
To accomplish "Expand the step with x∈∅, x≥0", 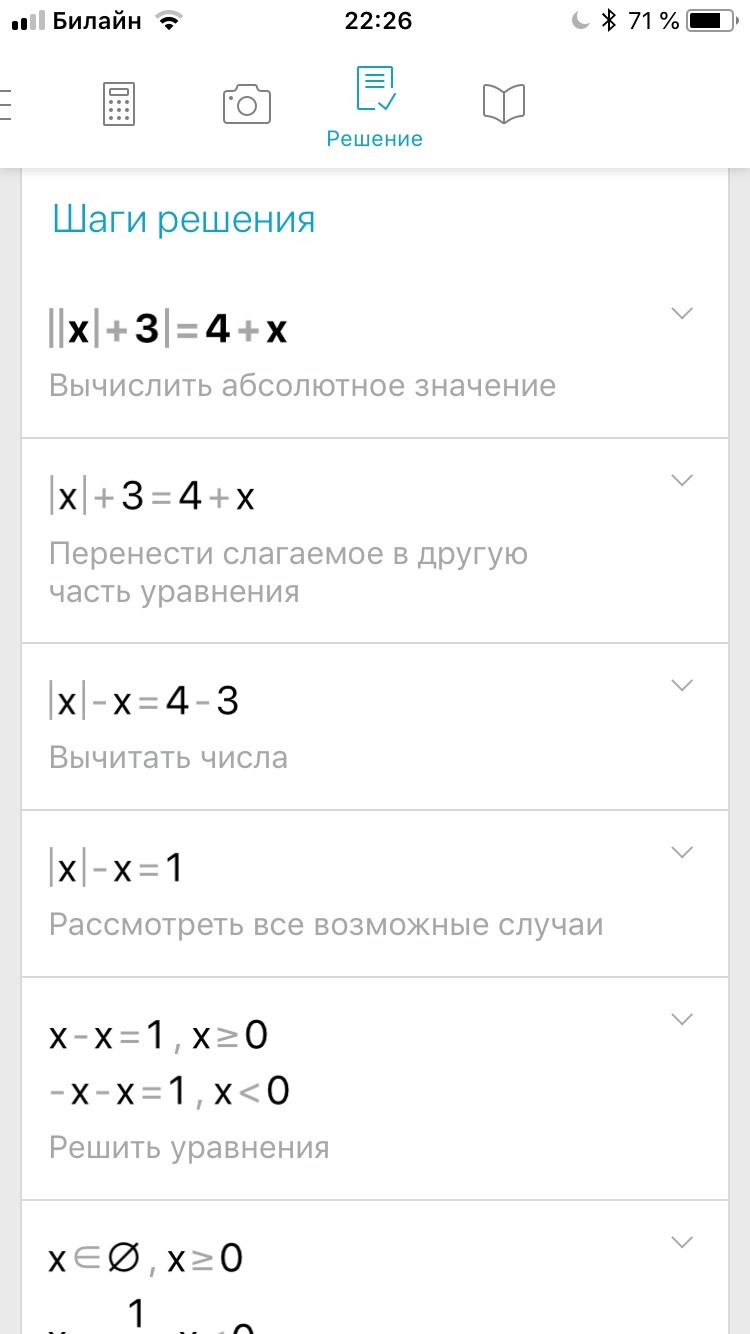I will click(x=682, y=1242).
